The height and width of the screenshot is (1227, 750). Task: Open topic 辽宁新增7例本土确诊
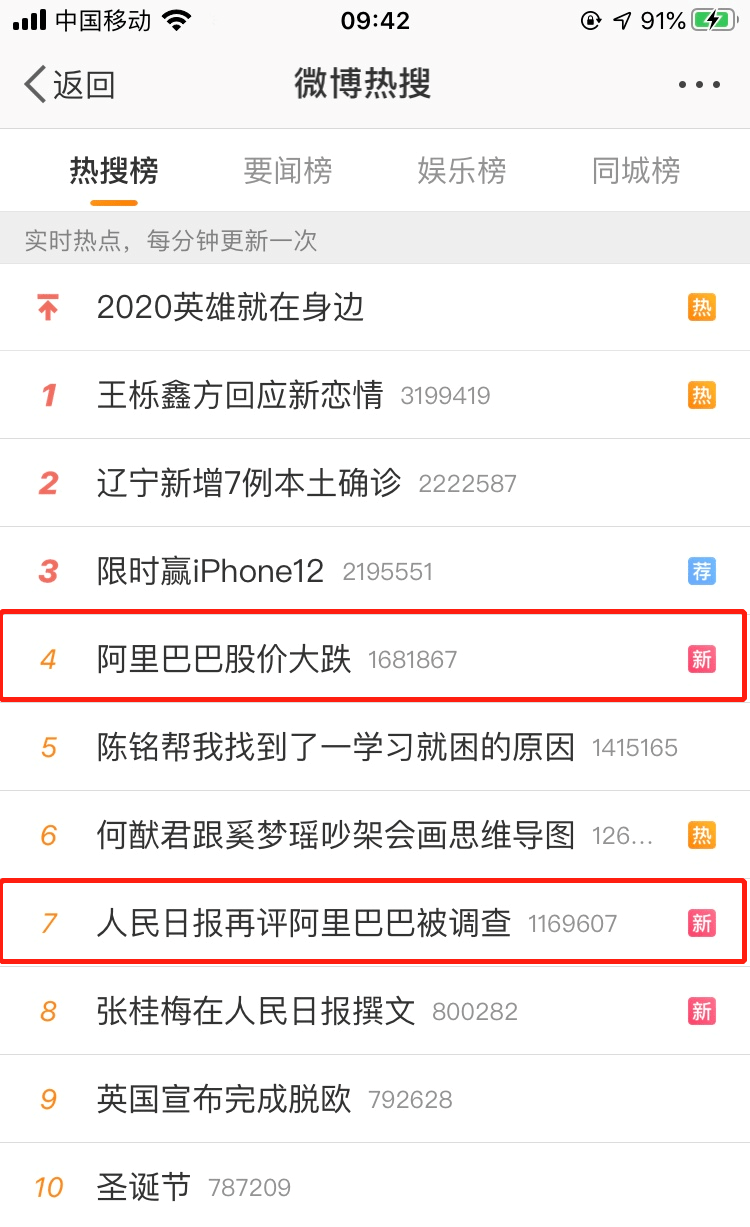click(x=250, y=483)
